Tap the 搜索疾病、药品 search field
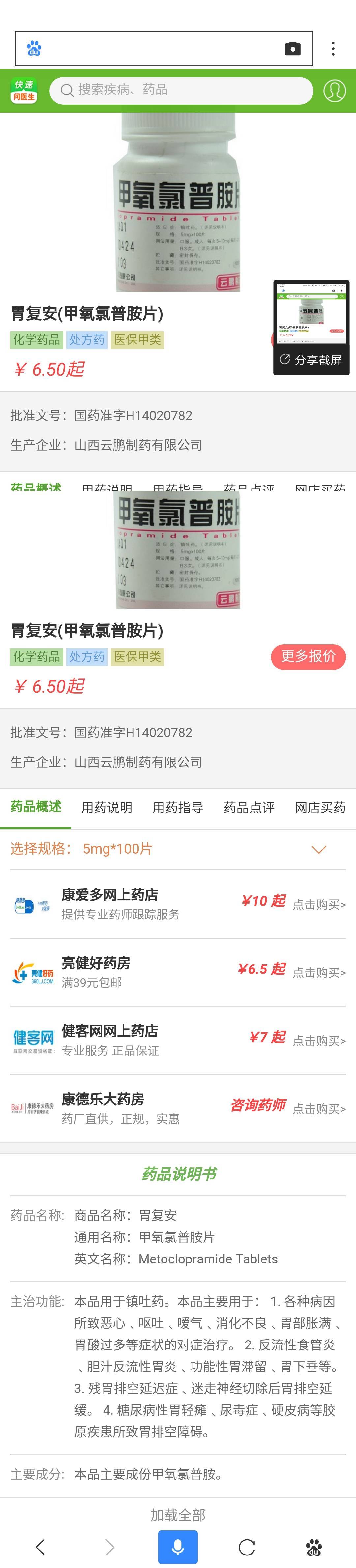This screenshot has height=1568, width=356. click(x=181, y=91)
